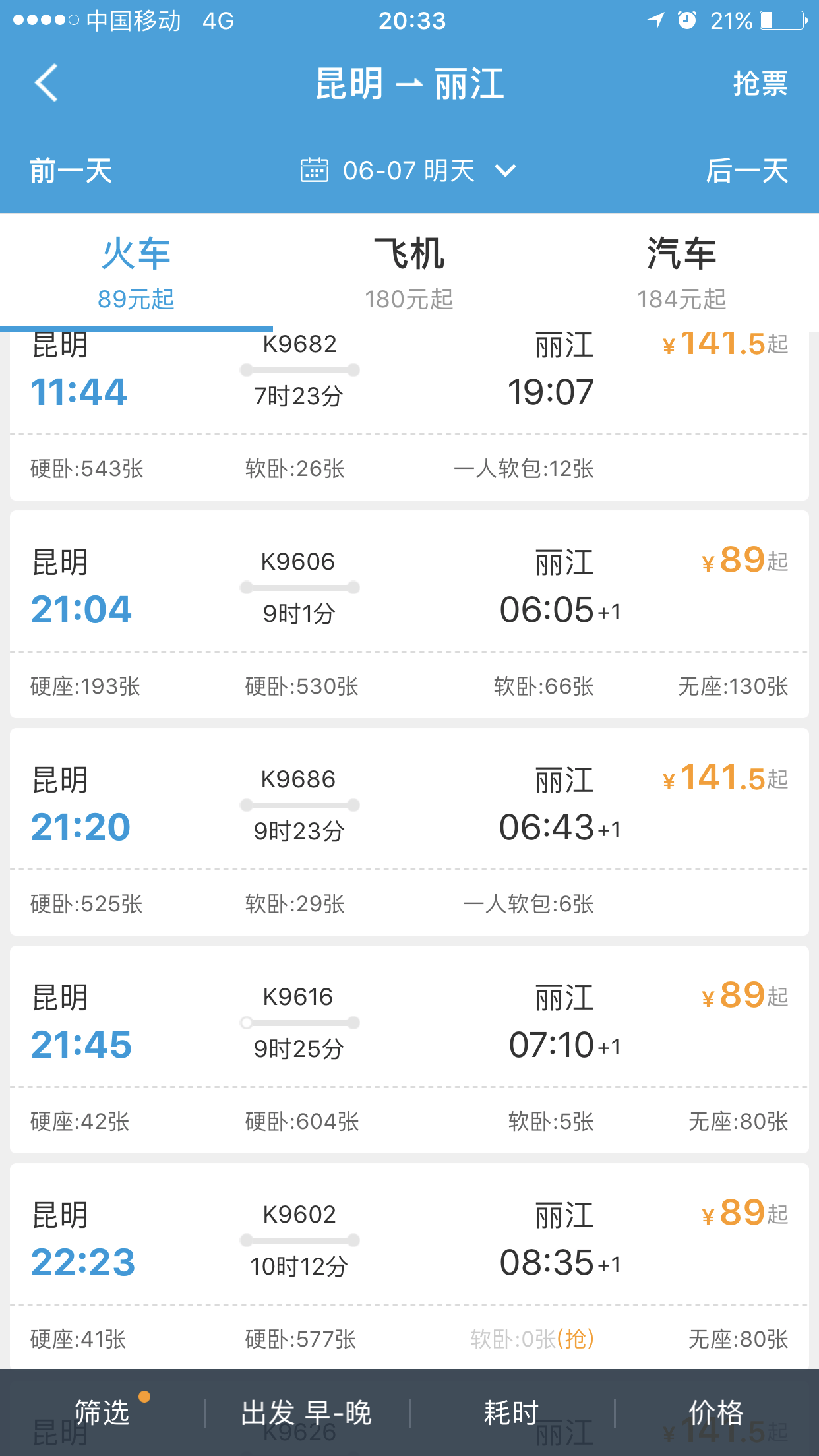
Task: Sort trains by 价格 price
Action: click(716, 1412)
